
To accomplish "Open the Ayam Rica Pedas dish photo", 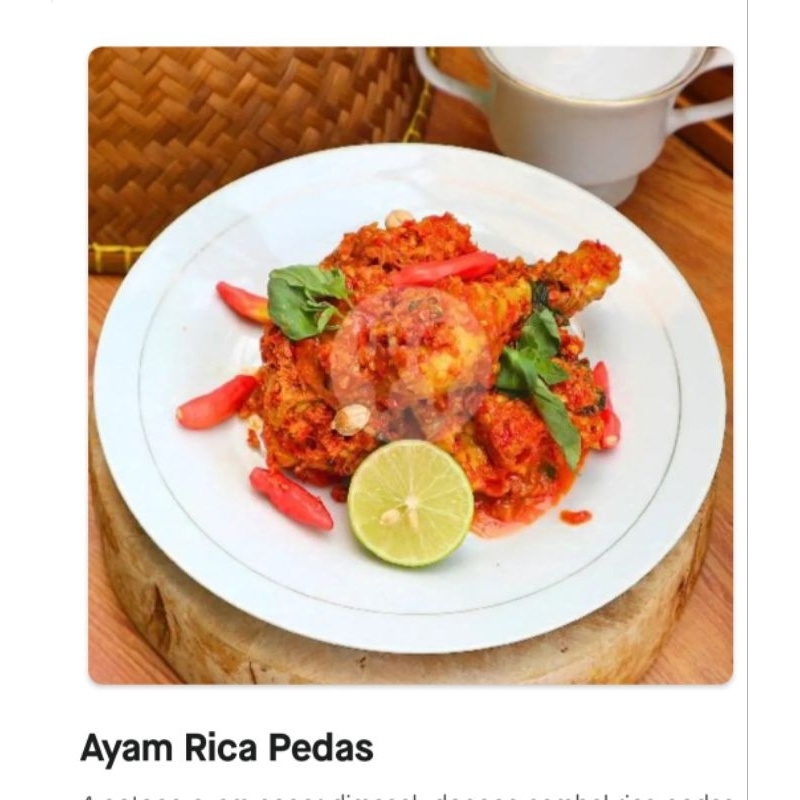I will (x=411, y=365).
